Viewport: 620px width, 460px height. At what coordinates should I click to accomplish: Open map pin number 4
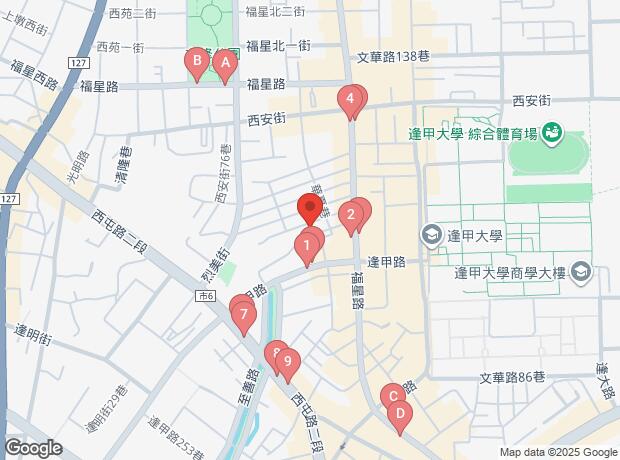pos(349,100)
